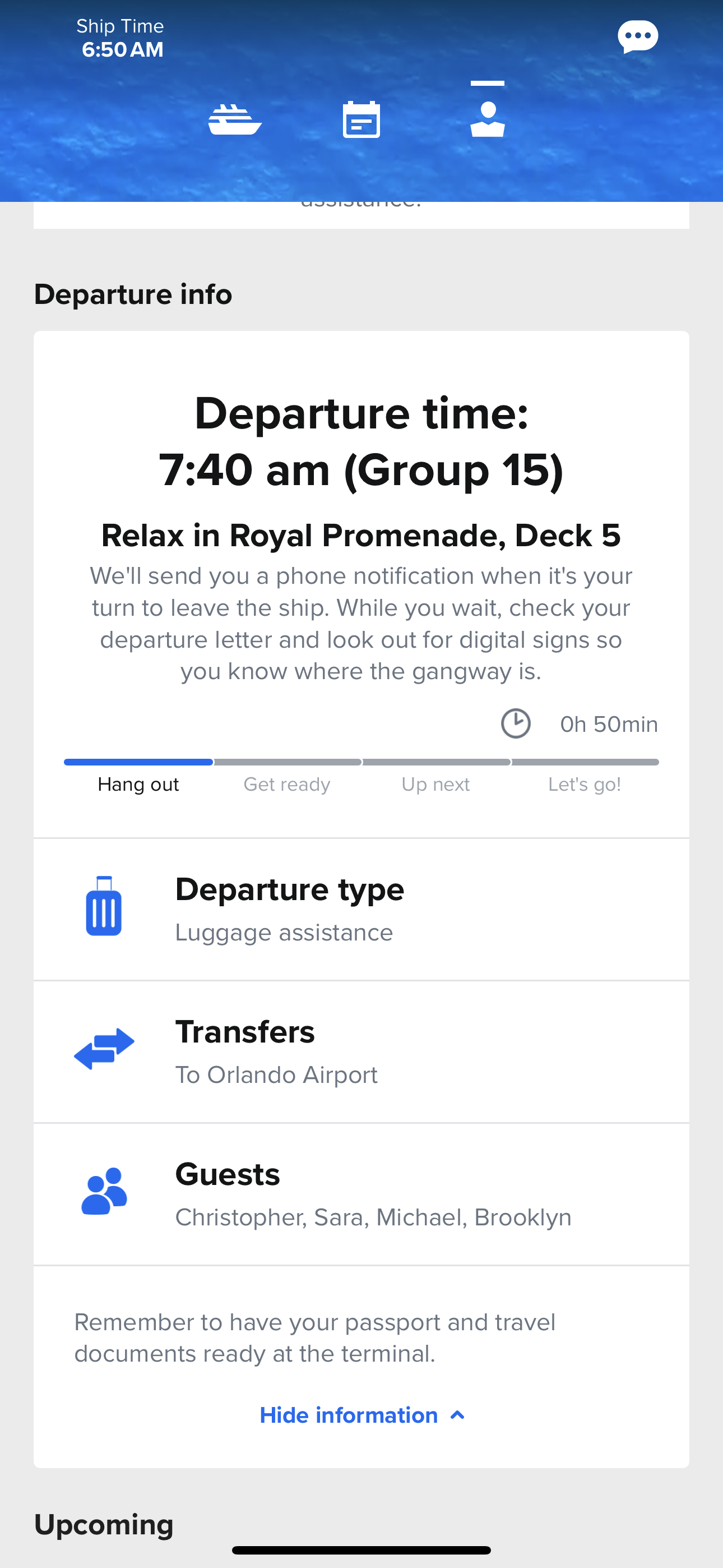723x1568 pixels.
Task: Collapse details with Hide information
Action: 361,1416
